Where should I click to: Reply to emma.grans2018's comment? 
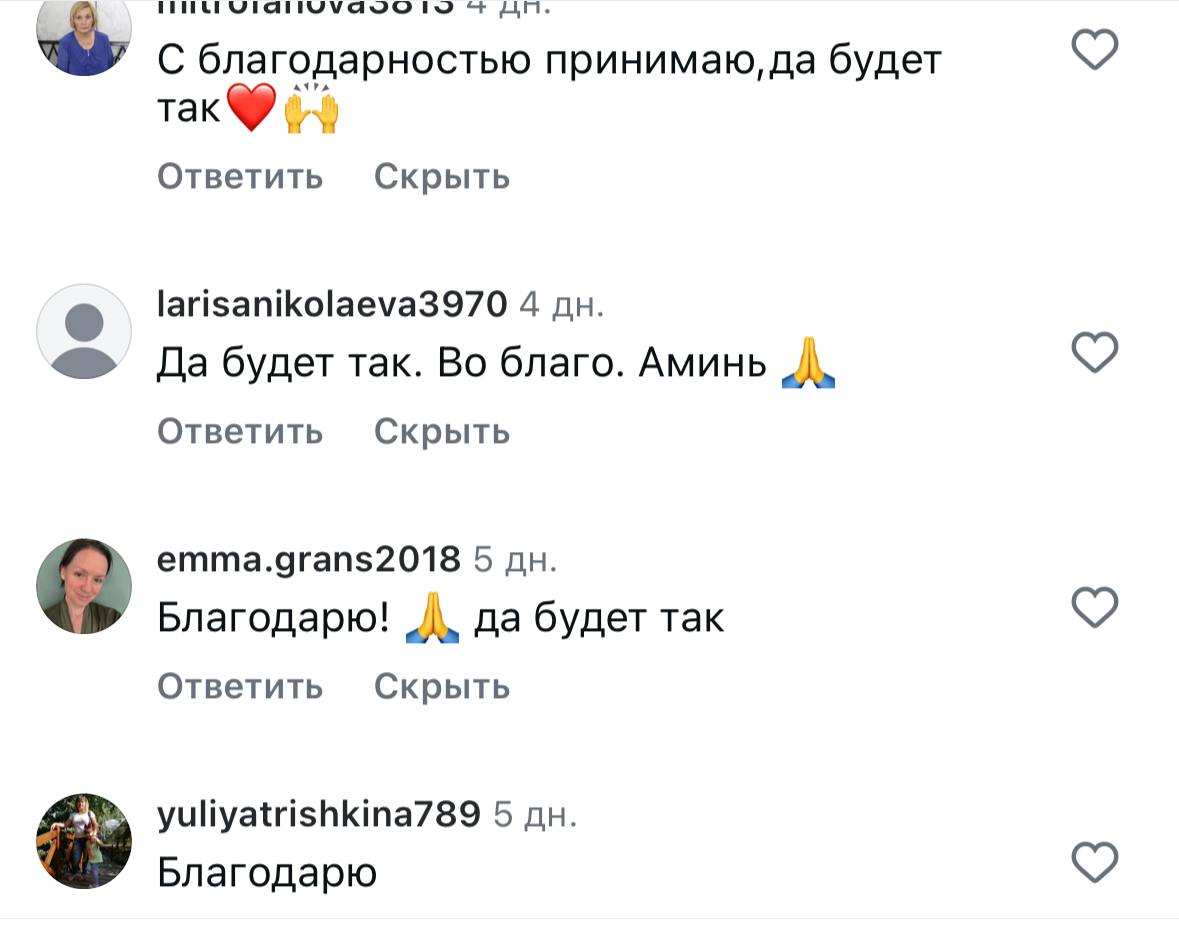(x=240, y=686)
